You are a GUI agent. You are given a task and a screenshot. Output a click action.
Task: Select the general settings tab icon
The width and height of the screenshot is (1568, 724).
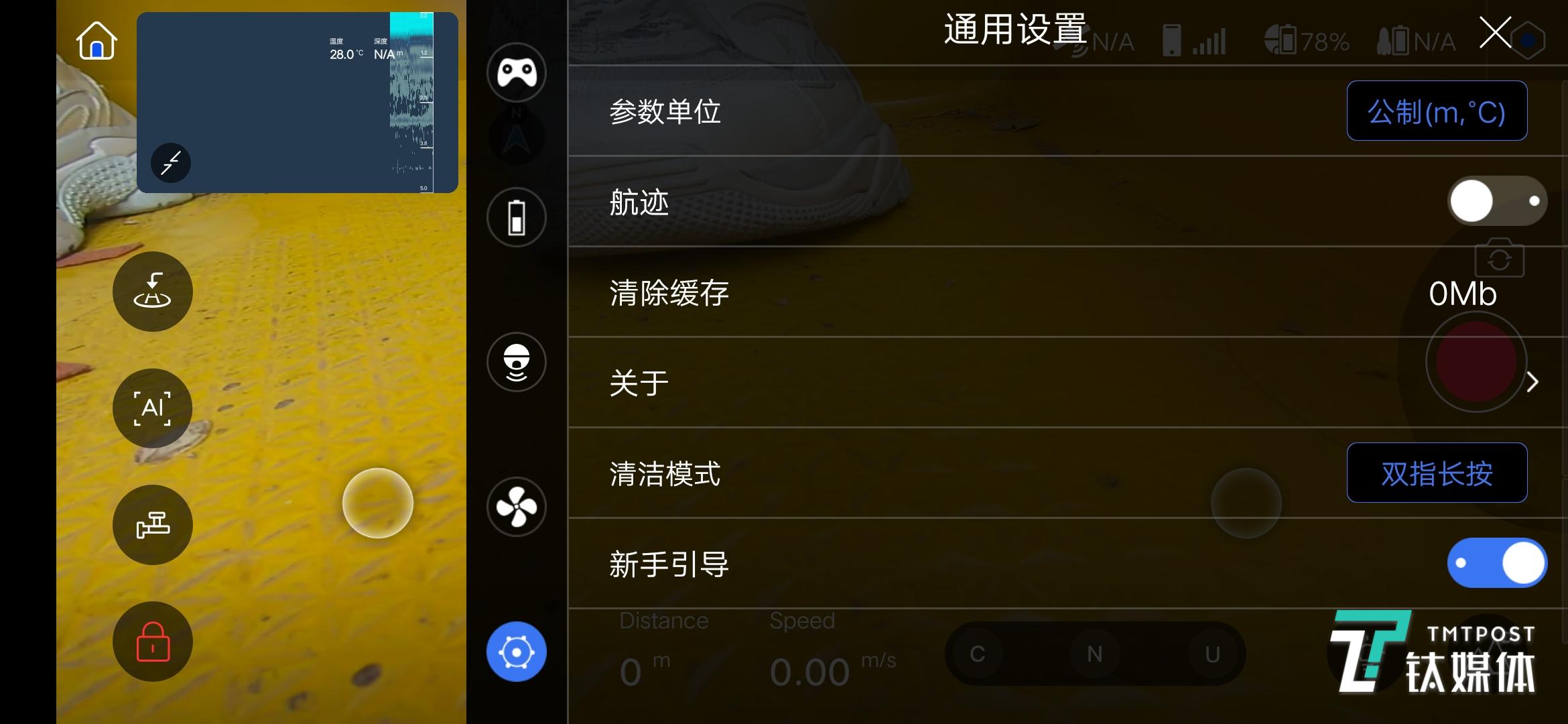[x=516, y=652]
